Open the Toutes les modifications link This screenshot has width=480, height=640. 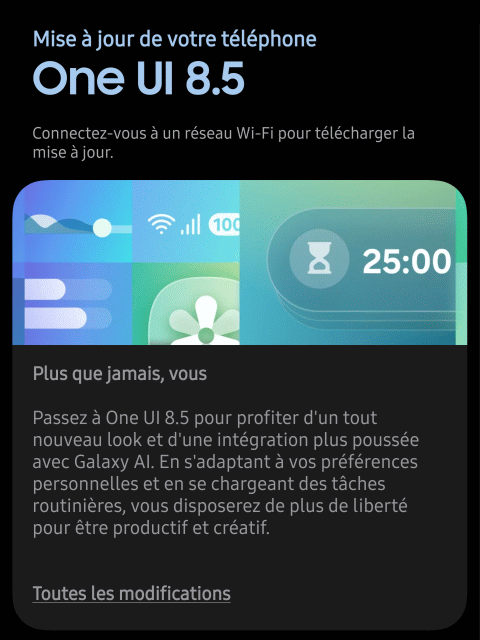(131, 593)
